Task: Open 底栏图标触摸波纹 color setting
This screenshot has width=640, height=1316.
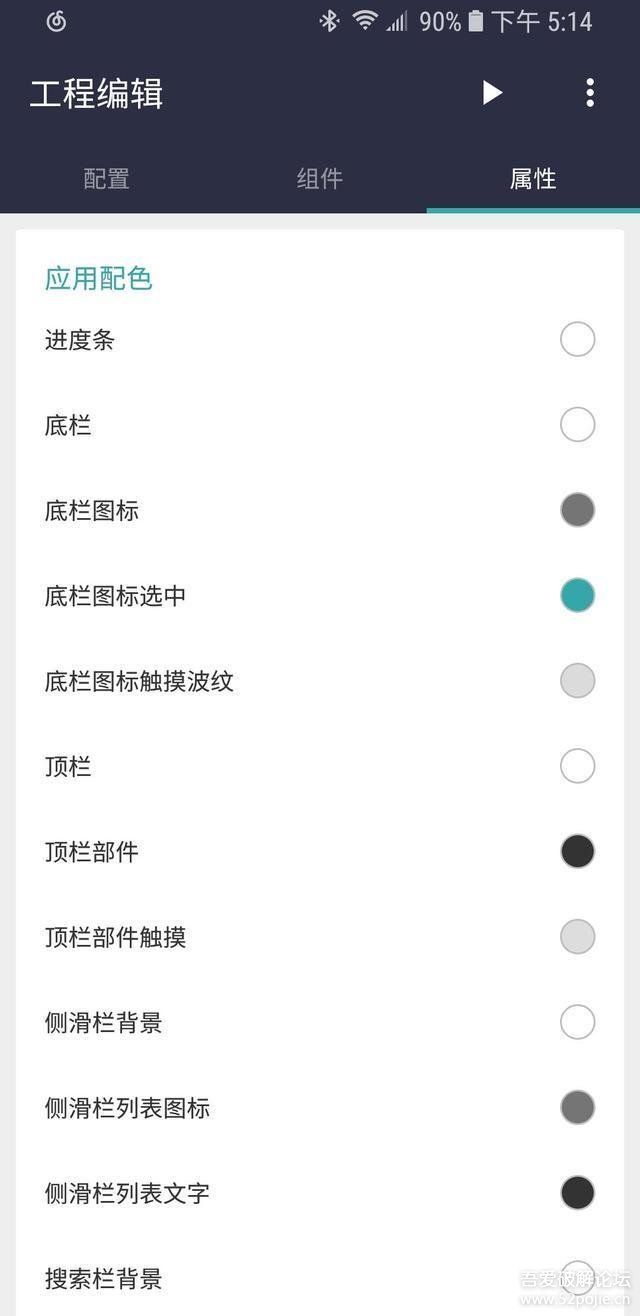Action: 577,681
